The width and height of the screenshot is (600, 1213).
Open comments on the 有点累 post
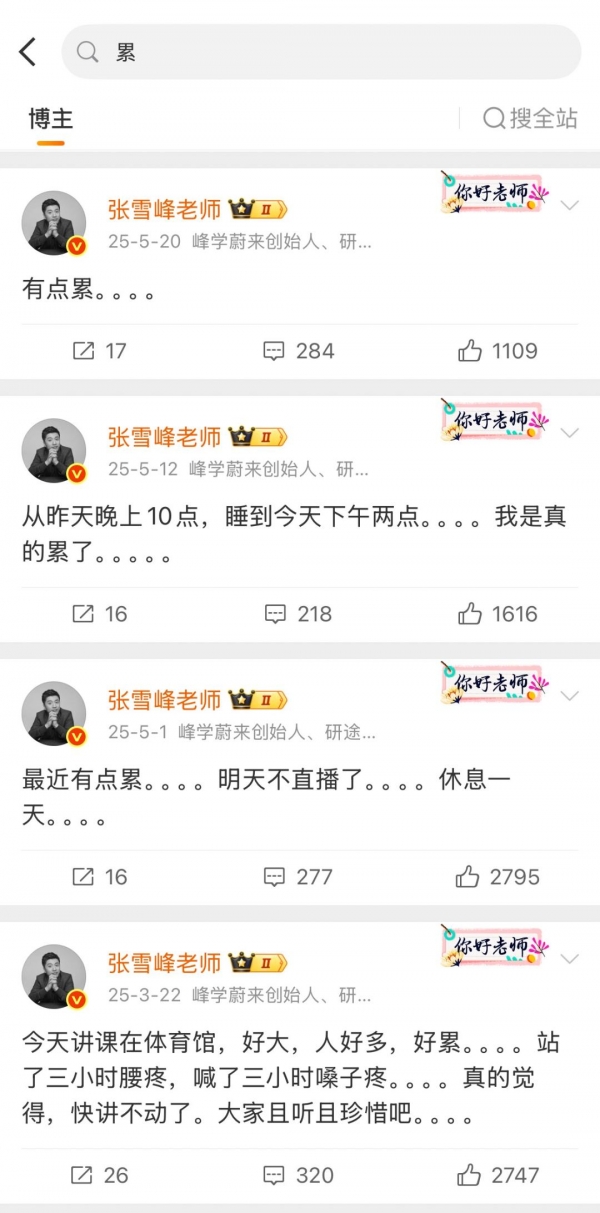click(x=298, y=351)
